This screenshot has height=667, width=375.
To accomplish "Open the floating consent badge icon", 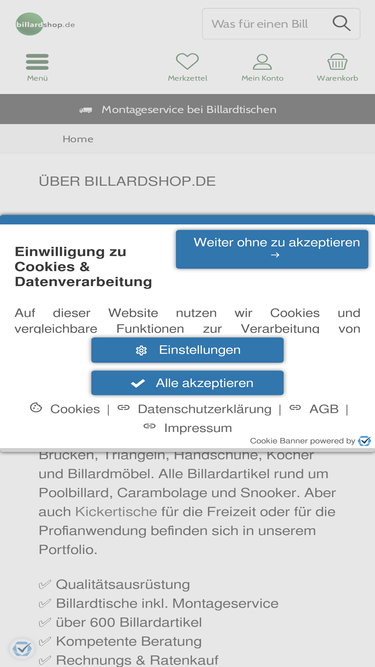I will tap(22, 649).
